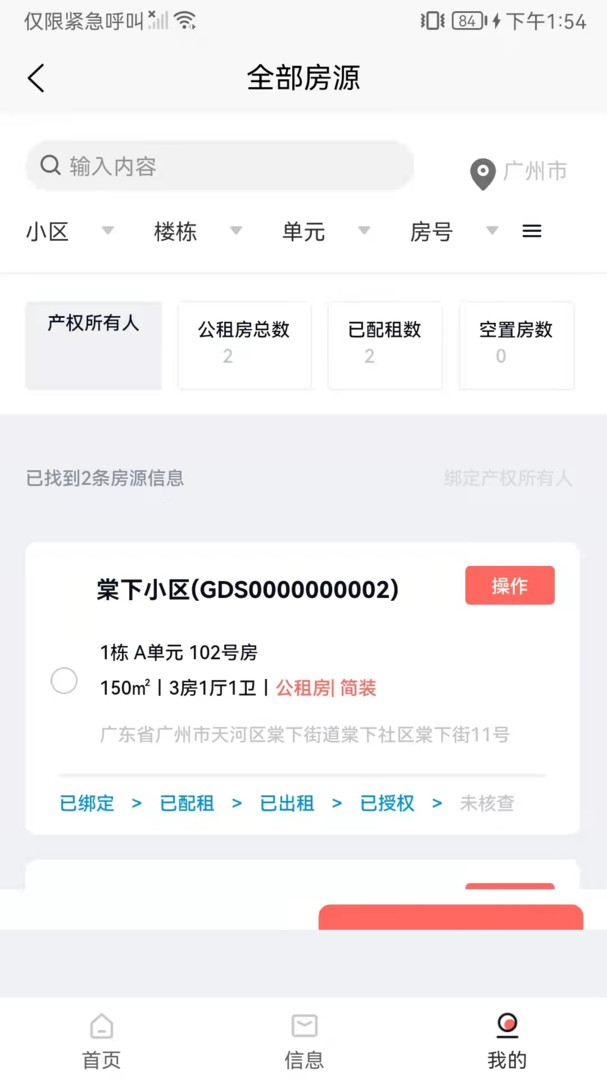Screen dimensions: 607x1080
Task: Focus the 输入内容 search field
Action: coord(220,166)
